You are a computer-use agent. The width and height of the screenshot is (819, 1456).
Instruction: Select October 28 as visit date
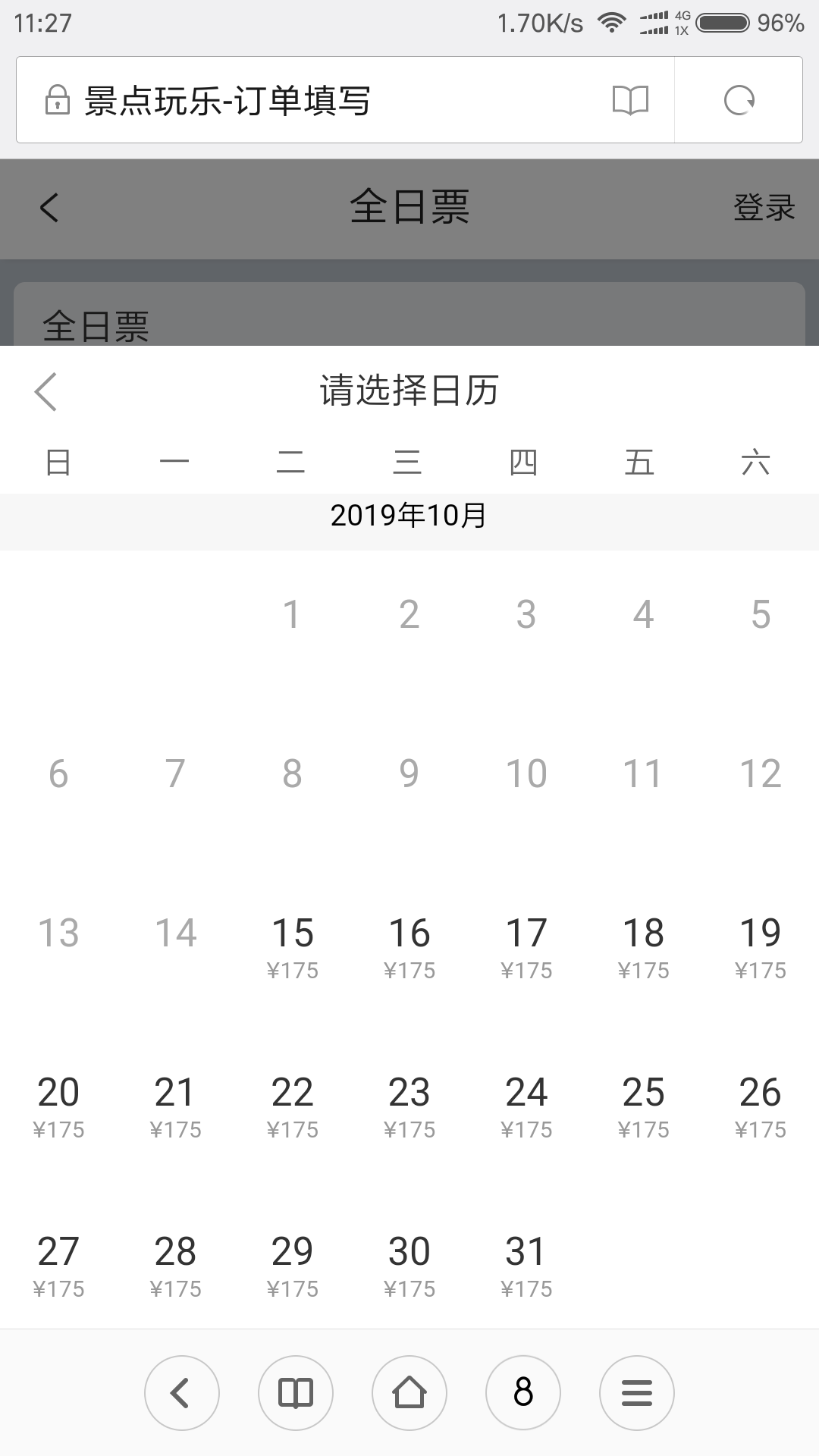[175, 1266]
